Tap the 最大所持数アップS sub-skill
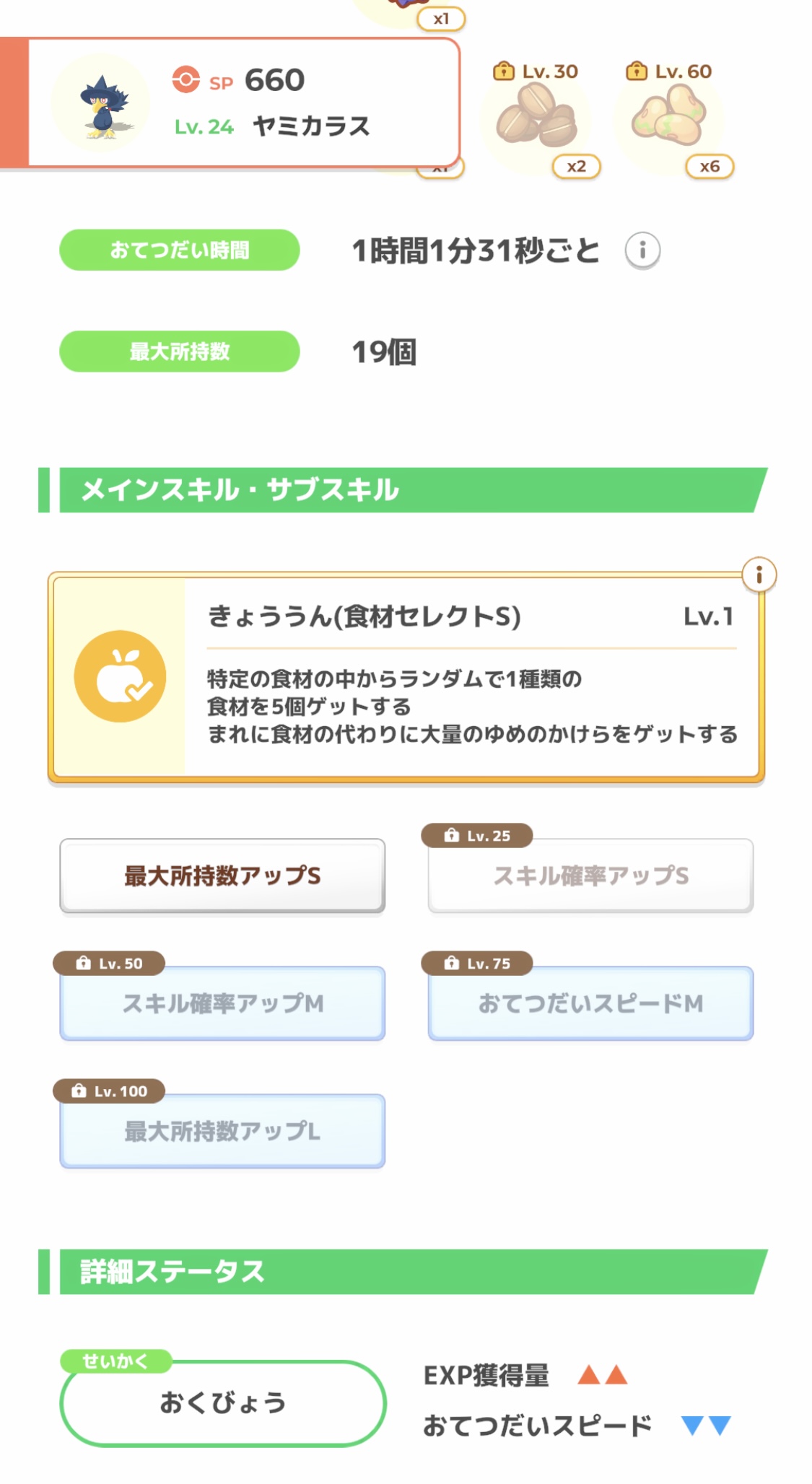Viewport: 812px width, 1484px height. pyautogui.click(x=222, y=876)
